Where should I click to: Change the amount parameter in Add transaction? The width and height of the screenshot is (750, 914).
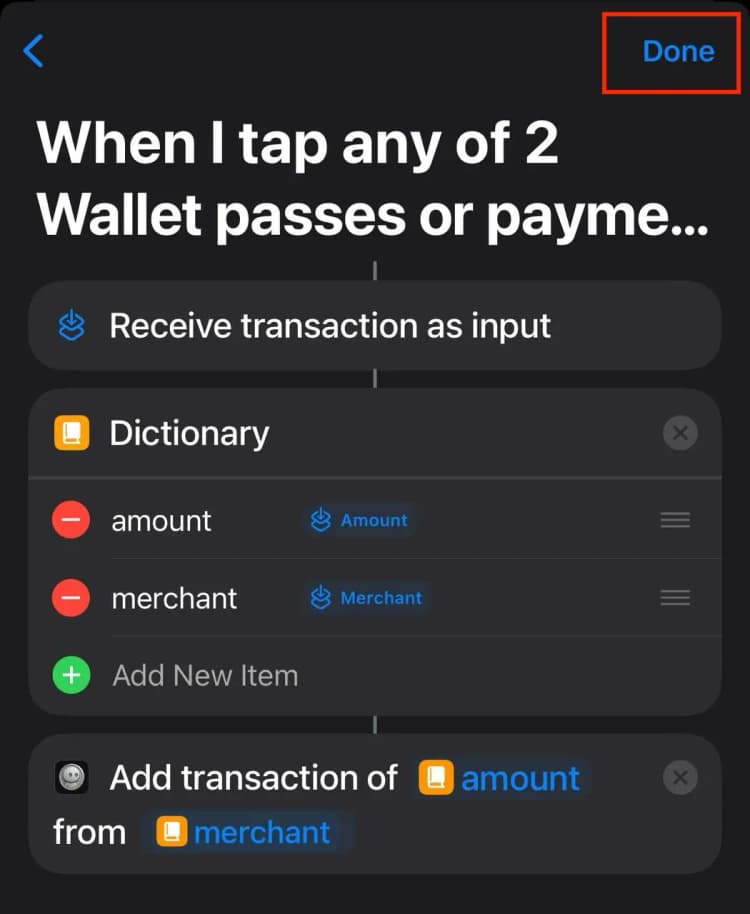click(x=505, y=778)
